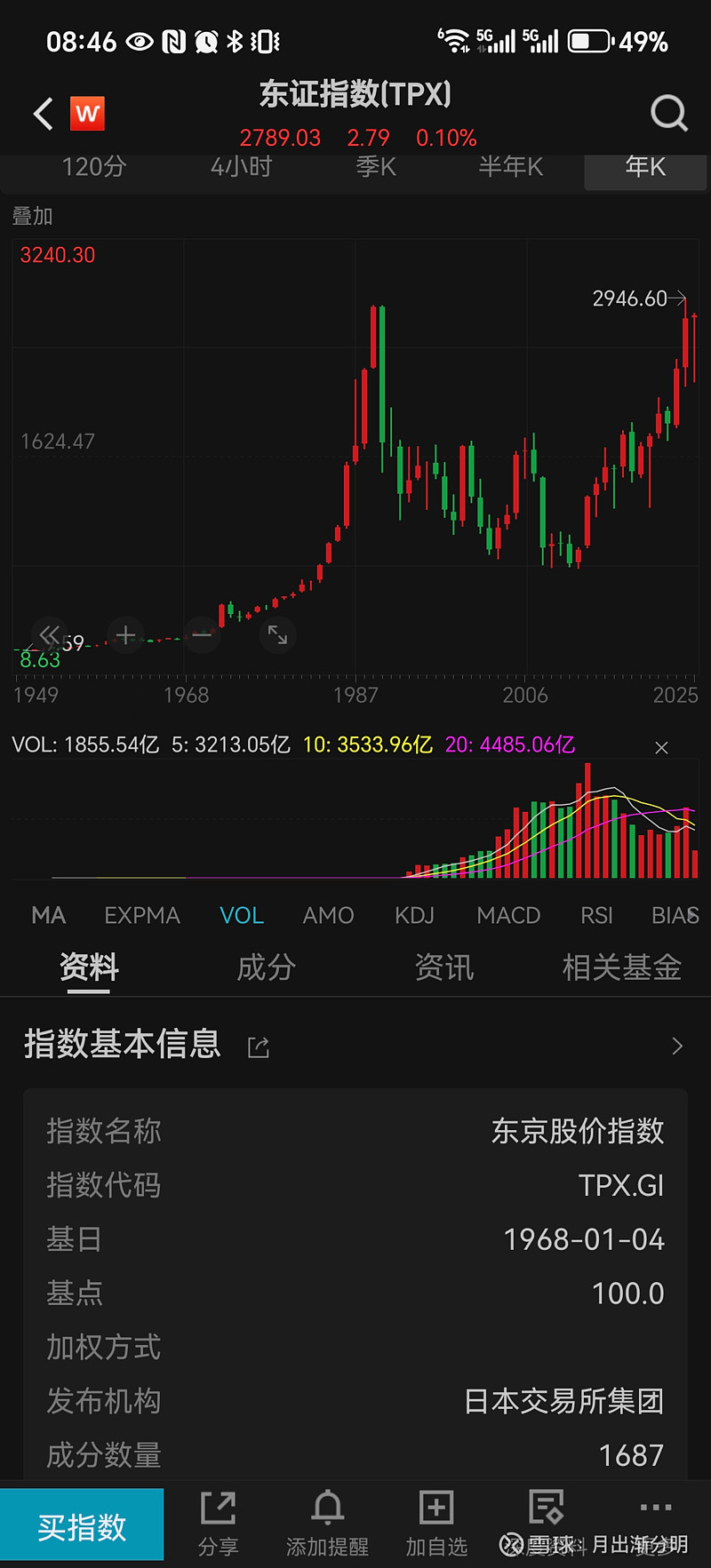Add this index to watchlist with 加自选
Image resolution: width=711 pixels, height=1568 pixels.
(x=435, y=1524)
